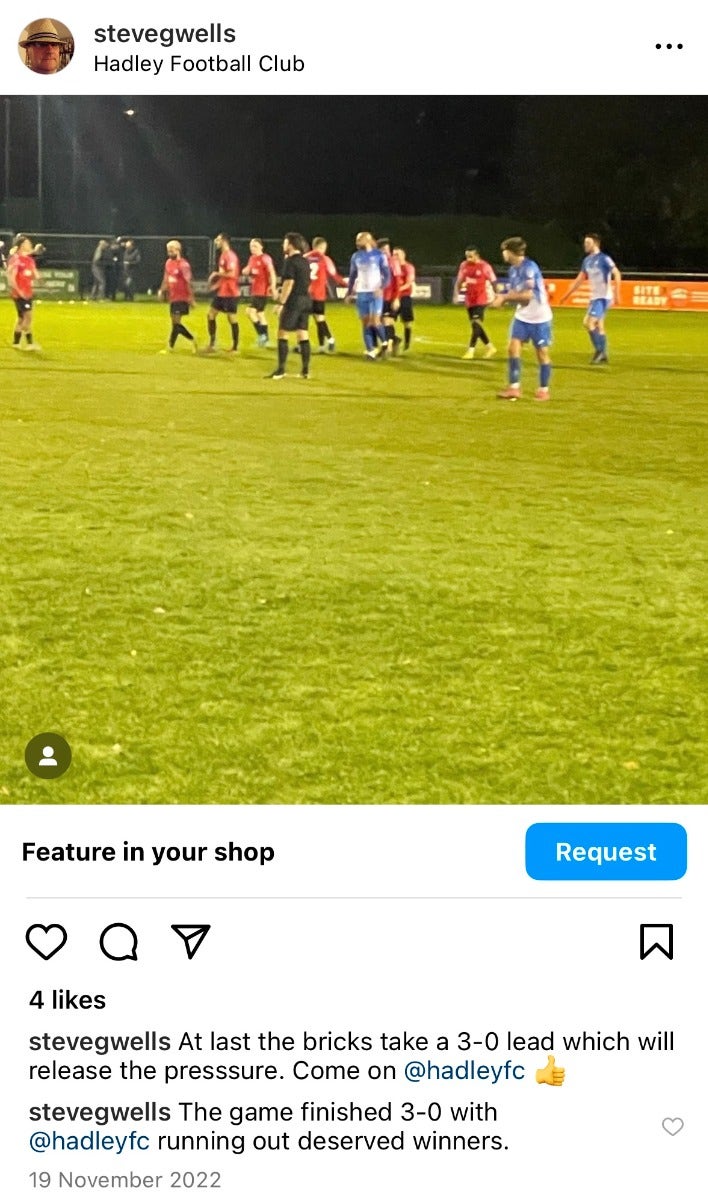Like the post with heart icon
The width and height of the screenshot is (708, 1200).
click(46, 942)
